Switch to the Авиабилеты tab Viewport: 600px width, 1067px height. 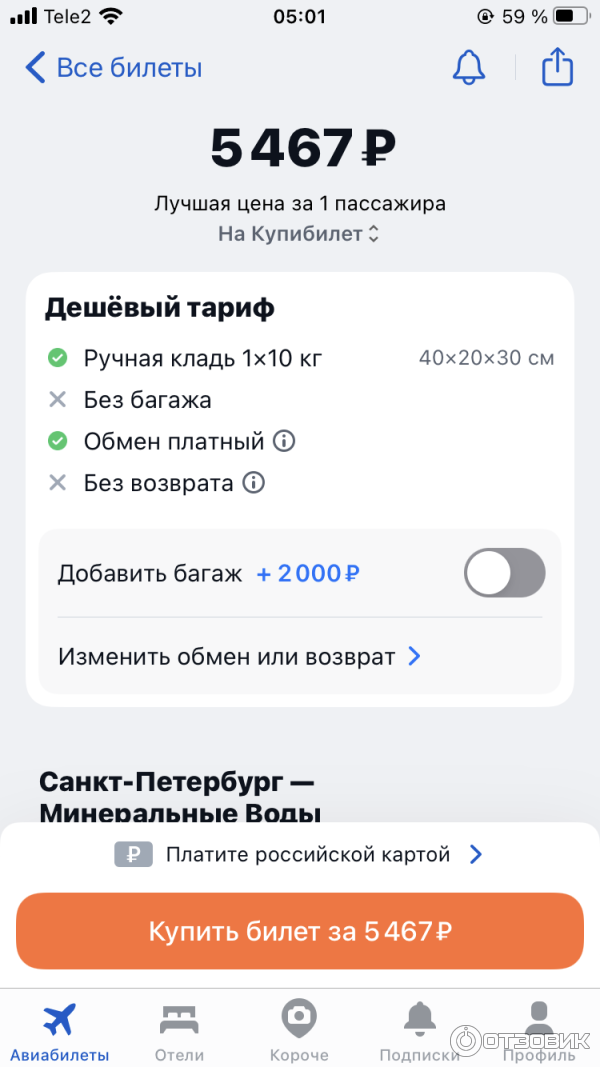pyautogui.click(x=60, y=1030)
